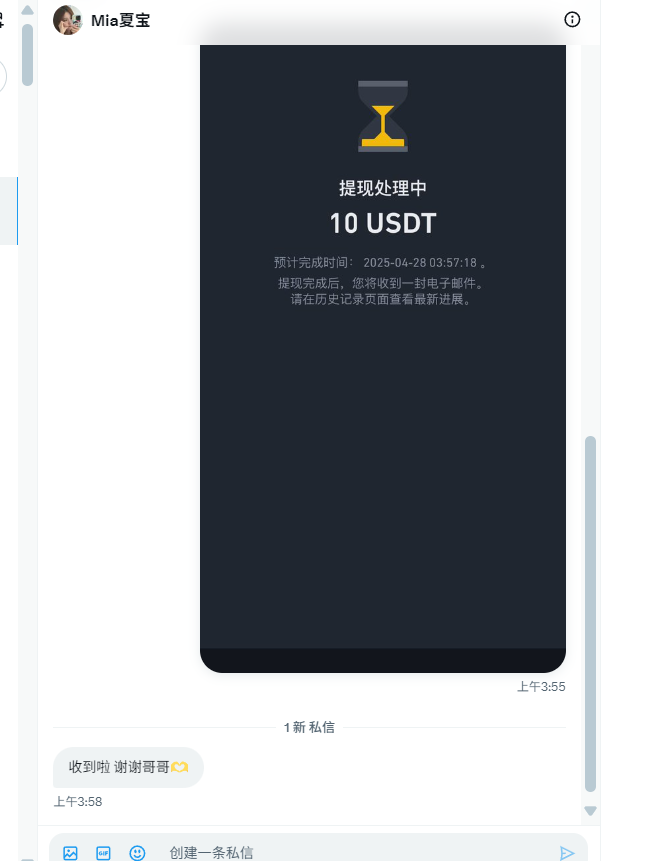Viewport: 651px width, 861px height.
Task: Open Mia夏宝's profile avatar
Action: (67, 19)
